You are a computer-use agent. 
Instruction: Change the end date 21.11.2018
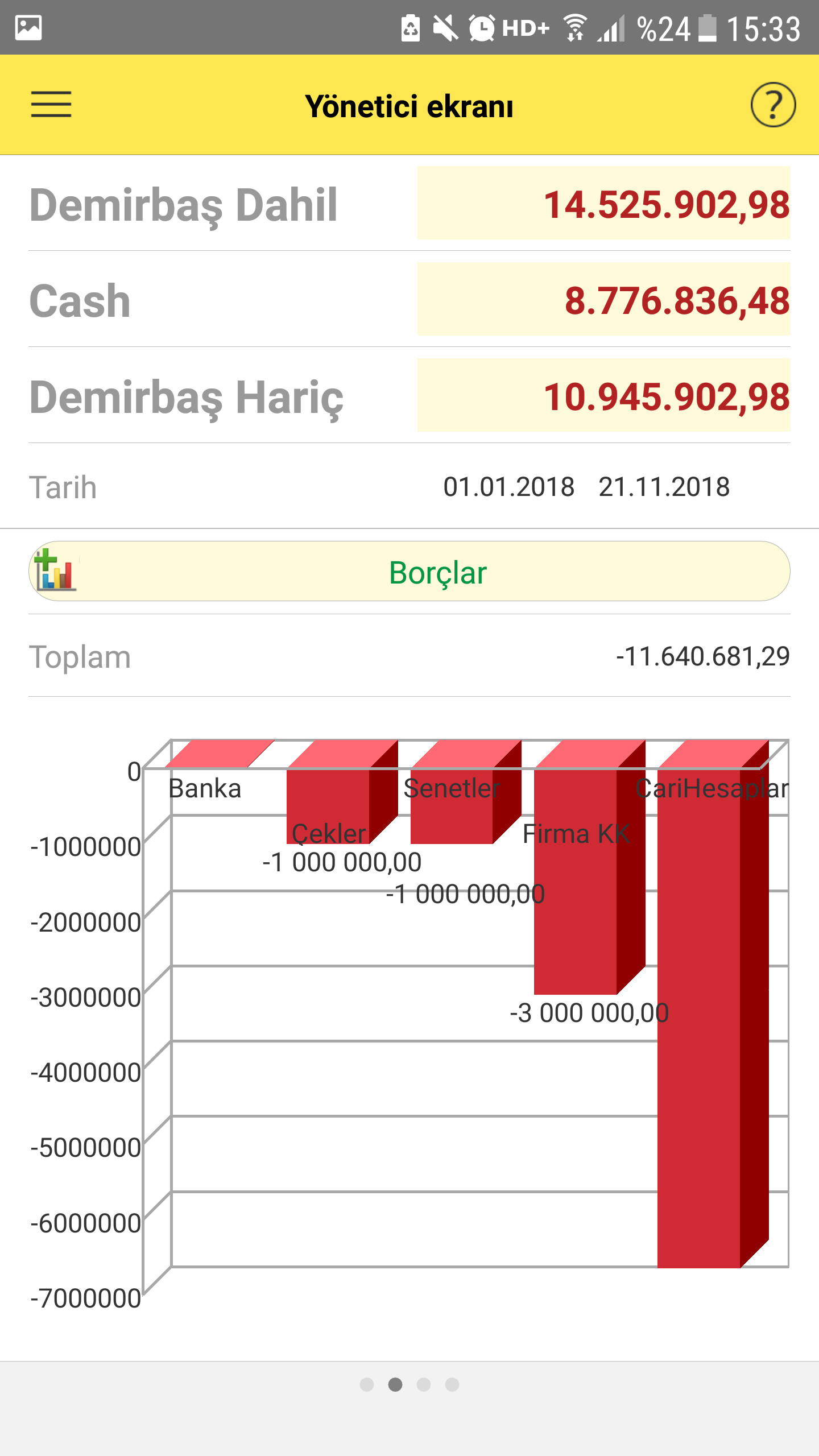click(664, 487)
